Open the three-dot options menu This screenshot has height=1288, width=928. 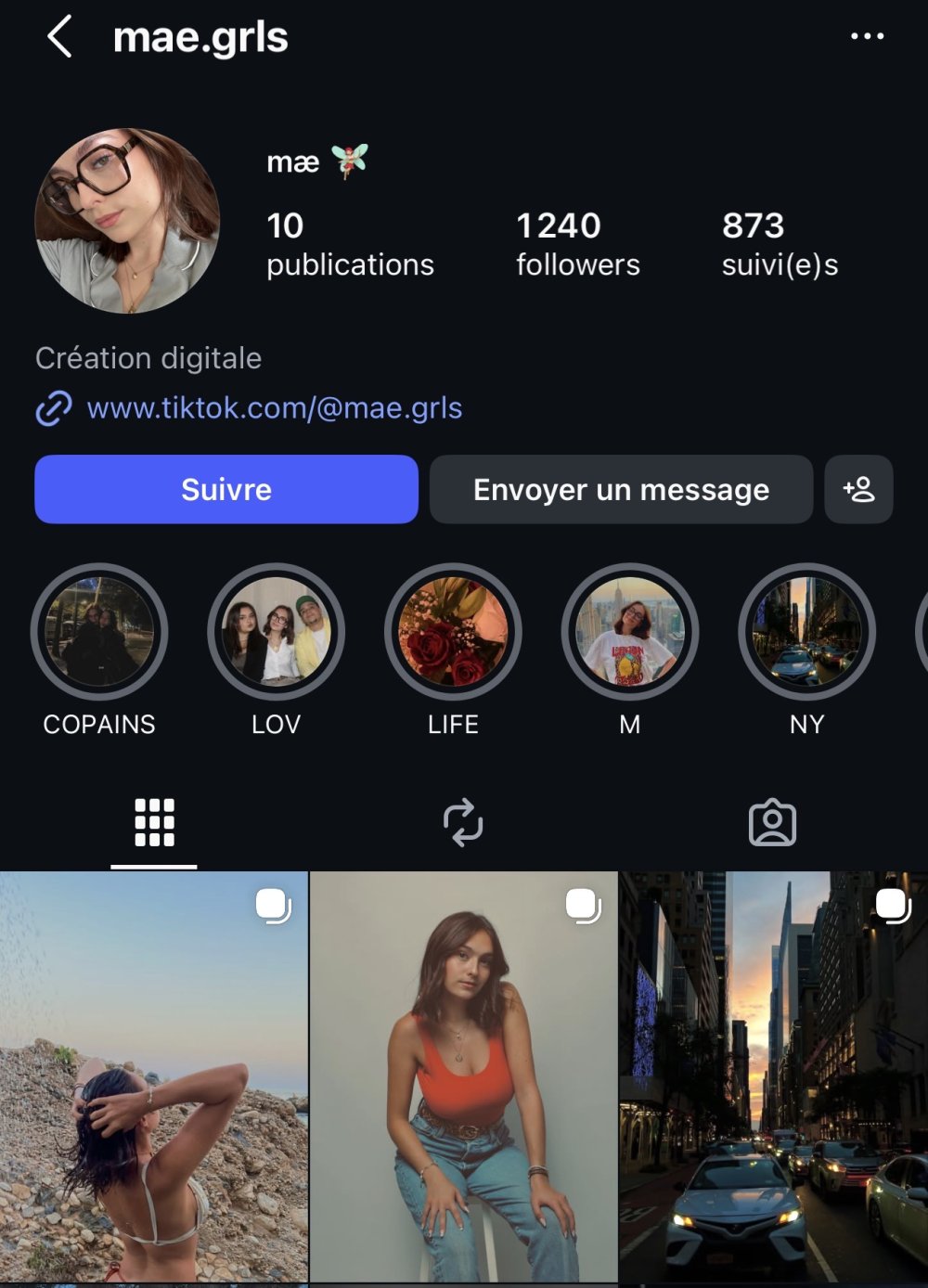point(867,37)
